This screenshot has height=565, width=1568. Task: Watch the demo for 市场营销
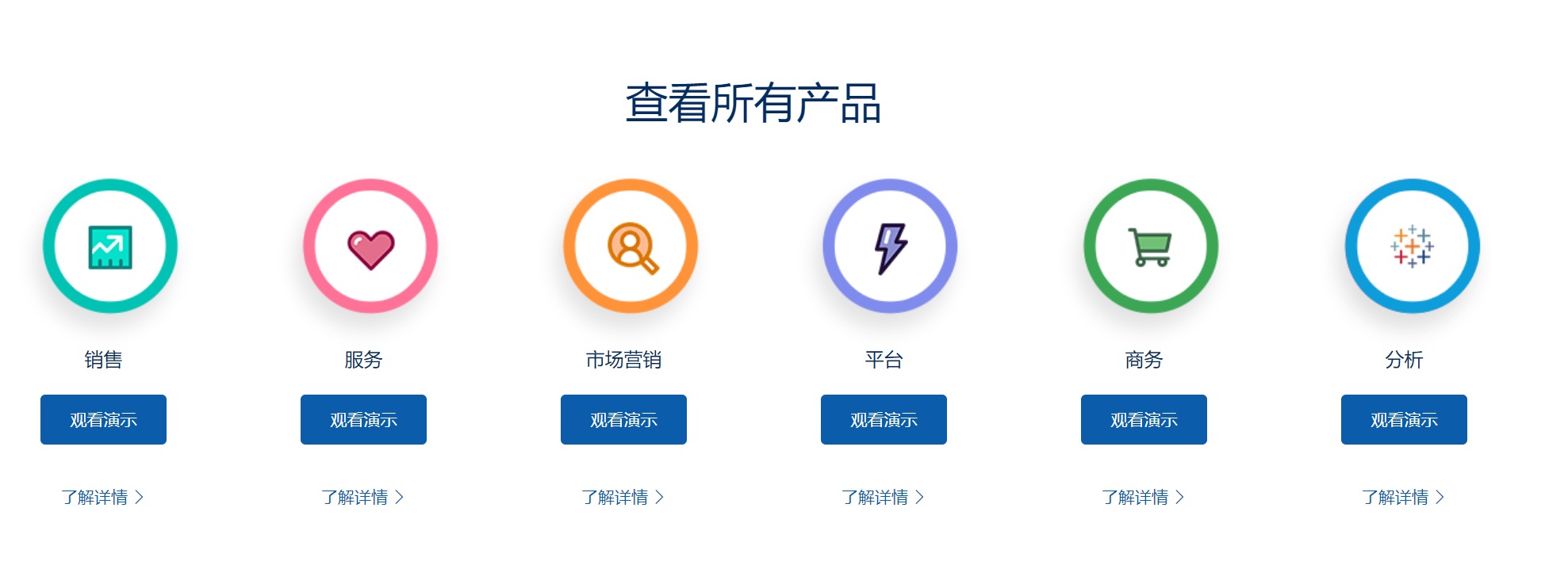click(x=623, y=419)
